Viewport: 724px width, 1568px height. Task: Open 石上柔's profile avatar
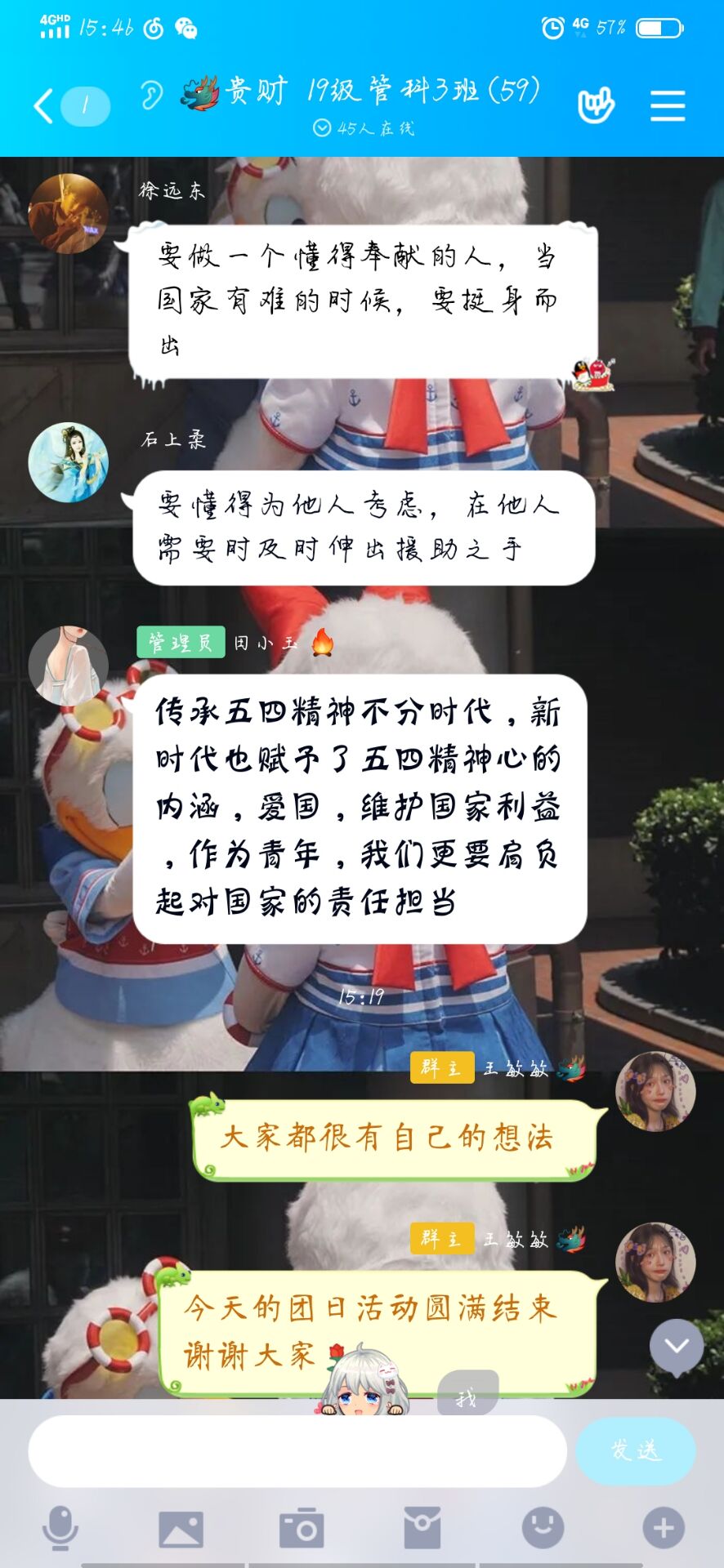[x=69, y=462]
